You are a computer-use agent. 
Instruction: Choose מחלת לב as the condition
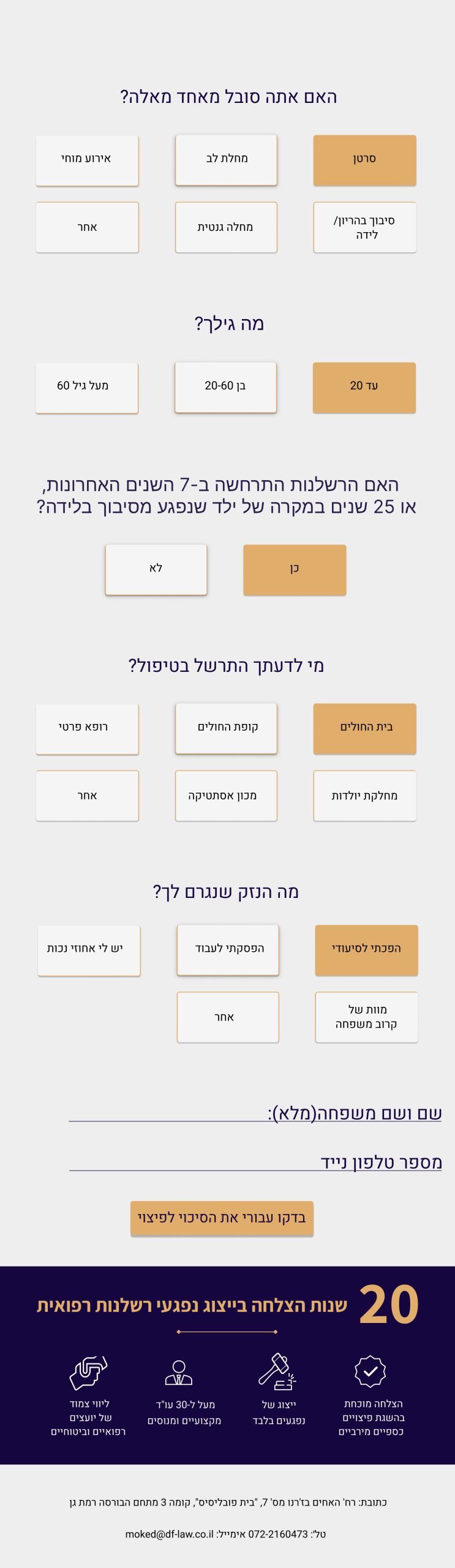coord(226,160)
